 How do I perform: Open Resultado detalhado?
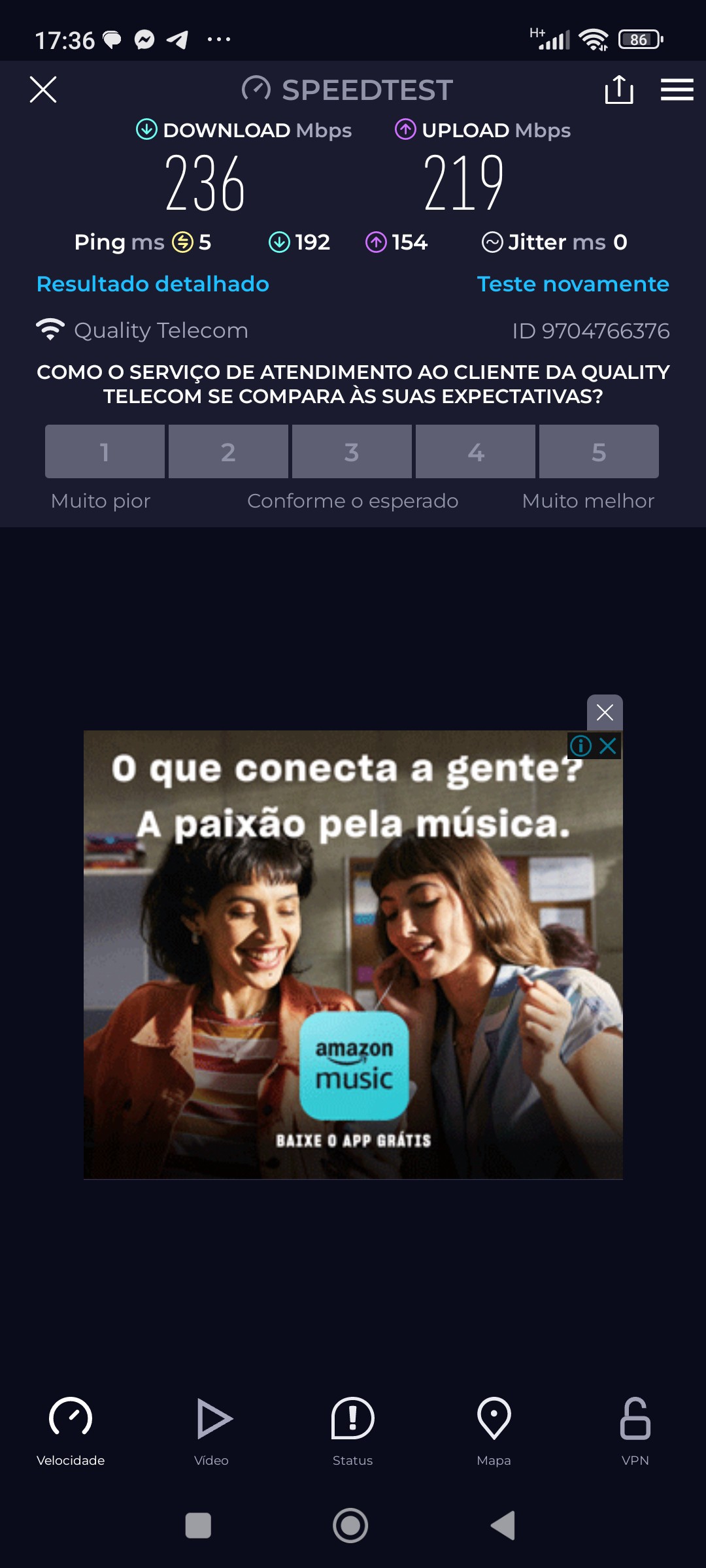tap(153, 284)
